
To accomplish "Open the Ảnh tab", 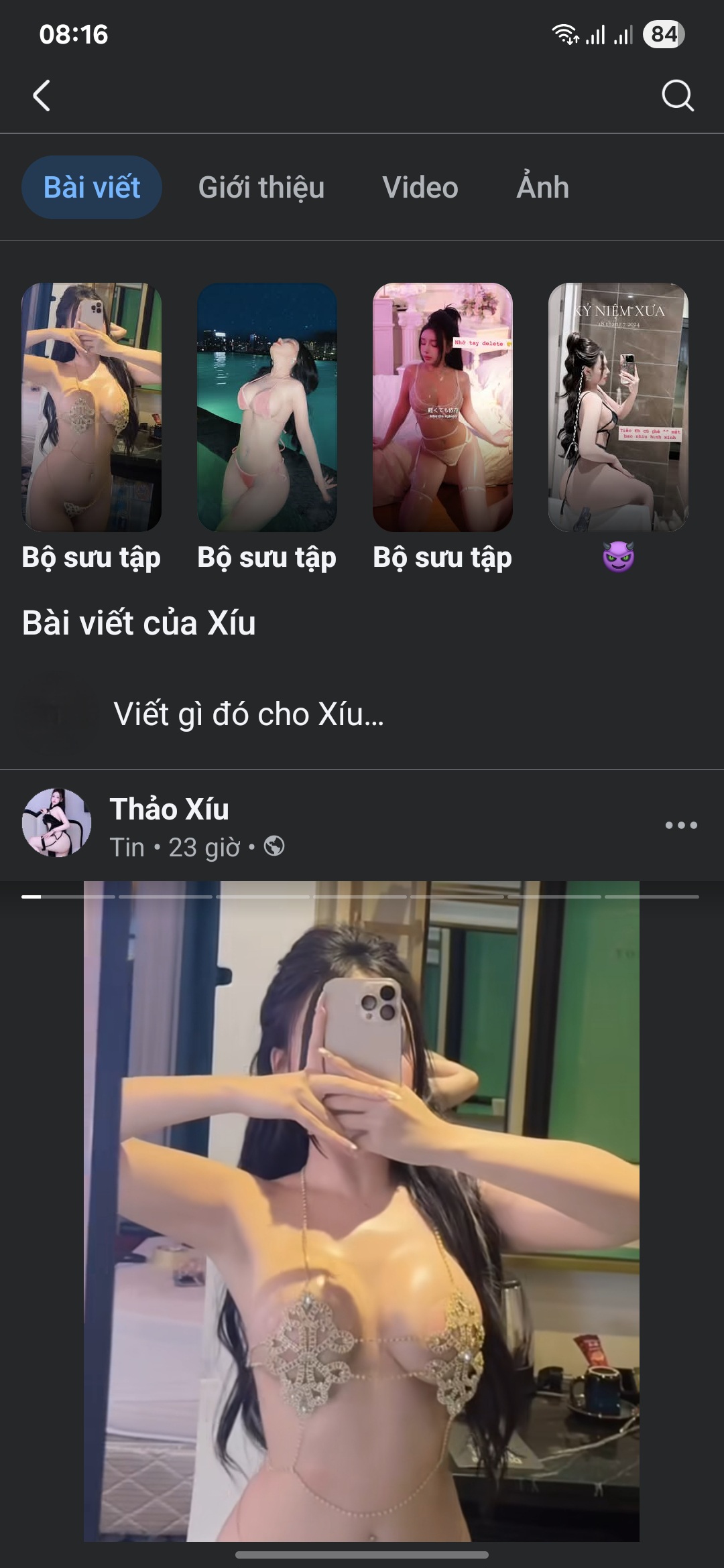I will [x=542, y=188].
